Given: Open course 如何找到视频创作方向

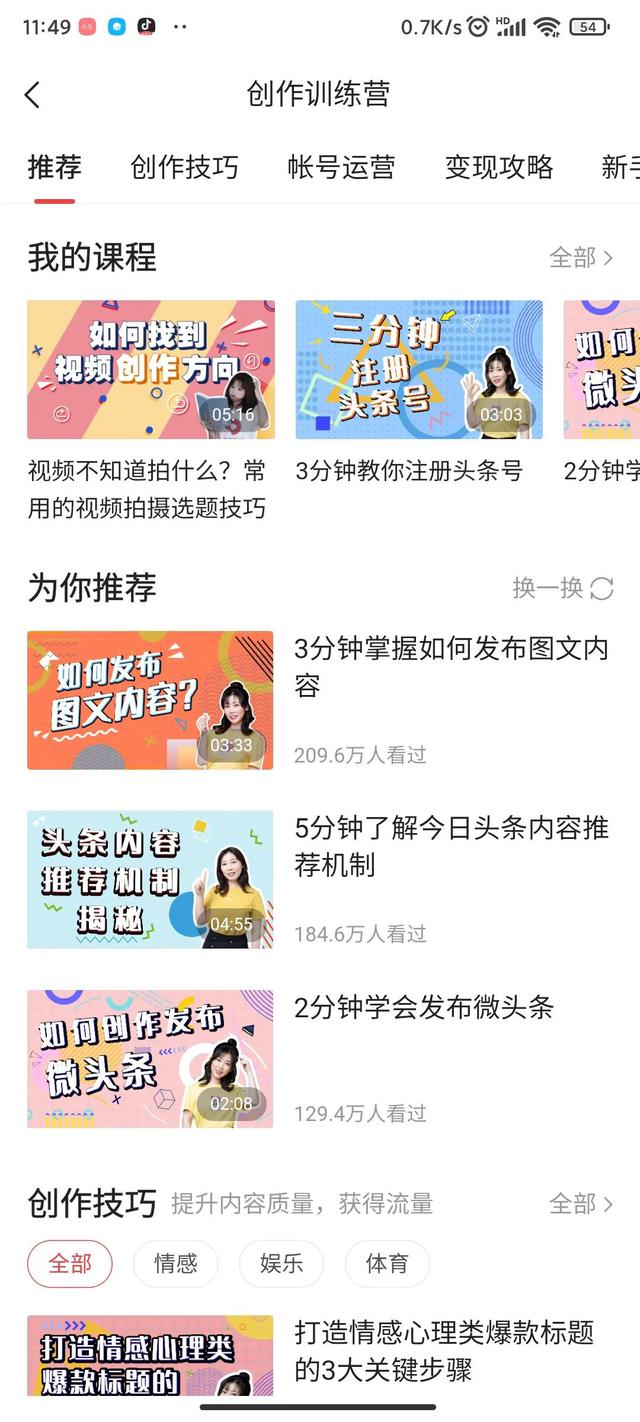Looking at the screenshot, I should coord(151,370).
